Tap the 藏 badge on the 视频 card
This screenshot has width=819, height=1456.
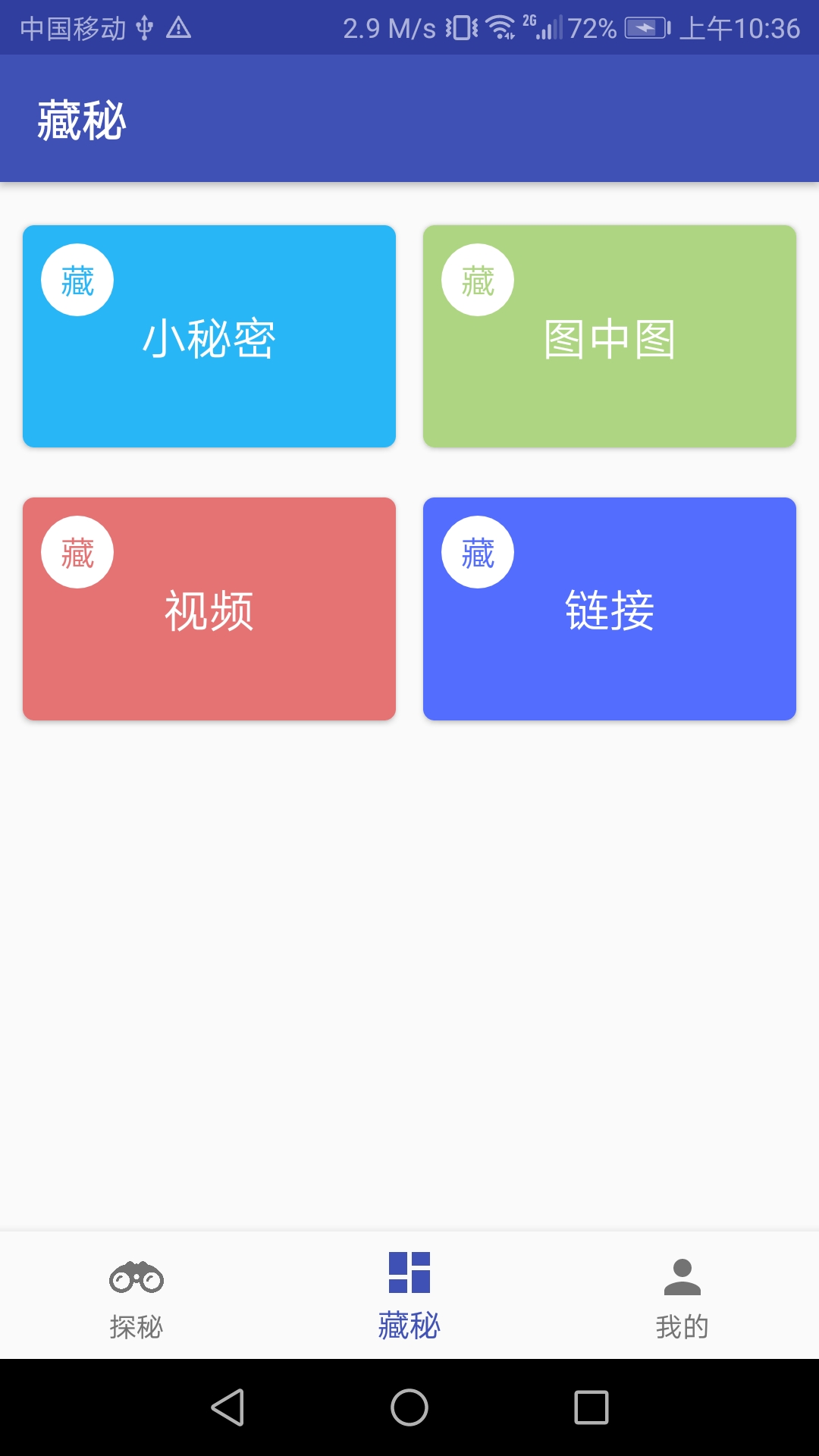point(77,552)
